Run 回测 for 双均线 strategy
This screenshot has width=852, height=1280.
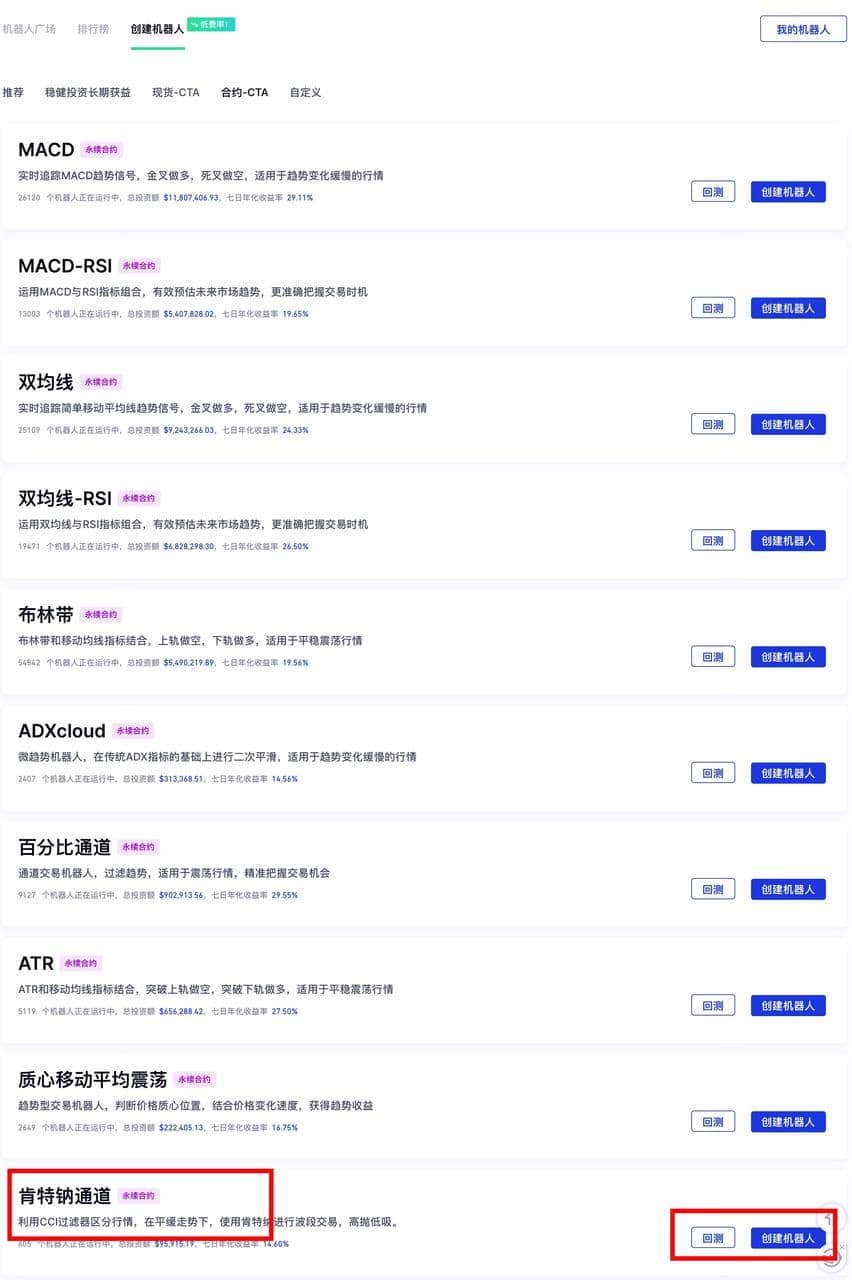point(712,424)
